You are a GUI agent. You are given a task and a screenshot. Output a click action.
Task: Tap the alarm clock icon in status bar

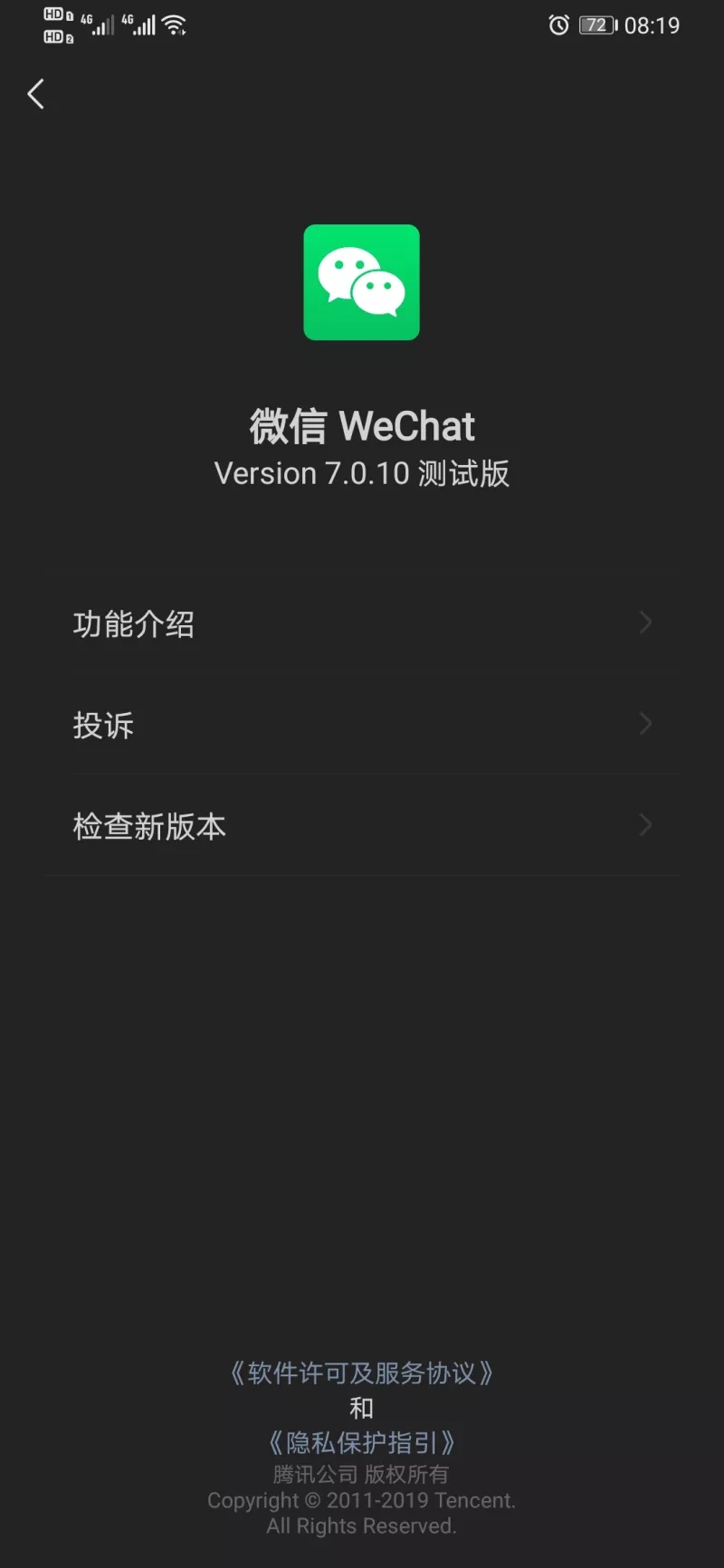coord(562,24)
